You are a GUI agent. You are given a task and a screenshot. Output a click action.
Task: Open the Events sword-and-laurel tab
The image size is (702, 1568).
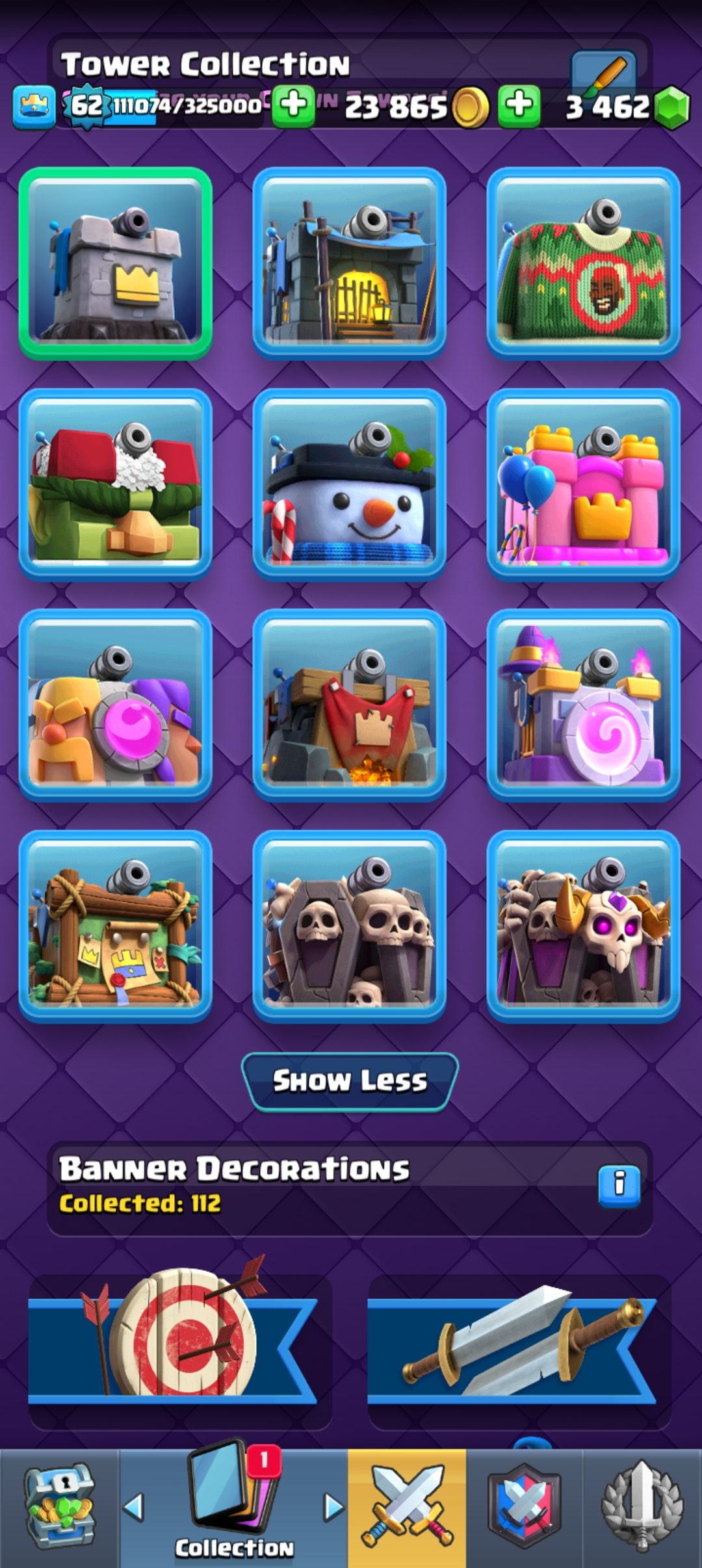coord(642,1508)
